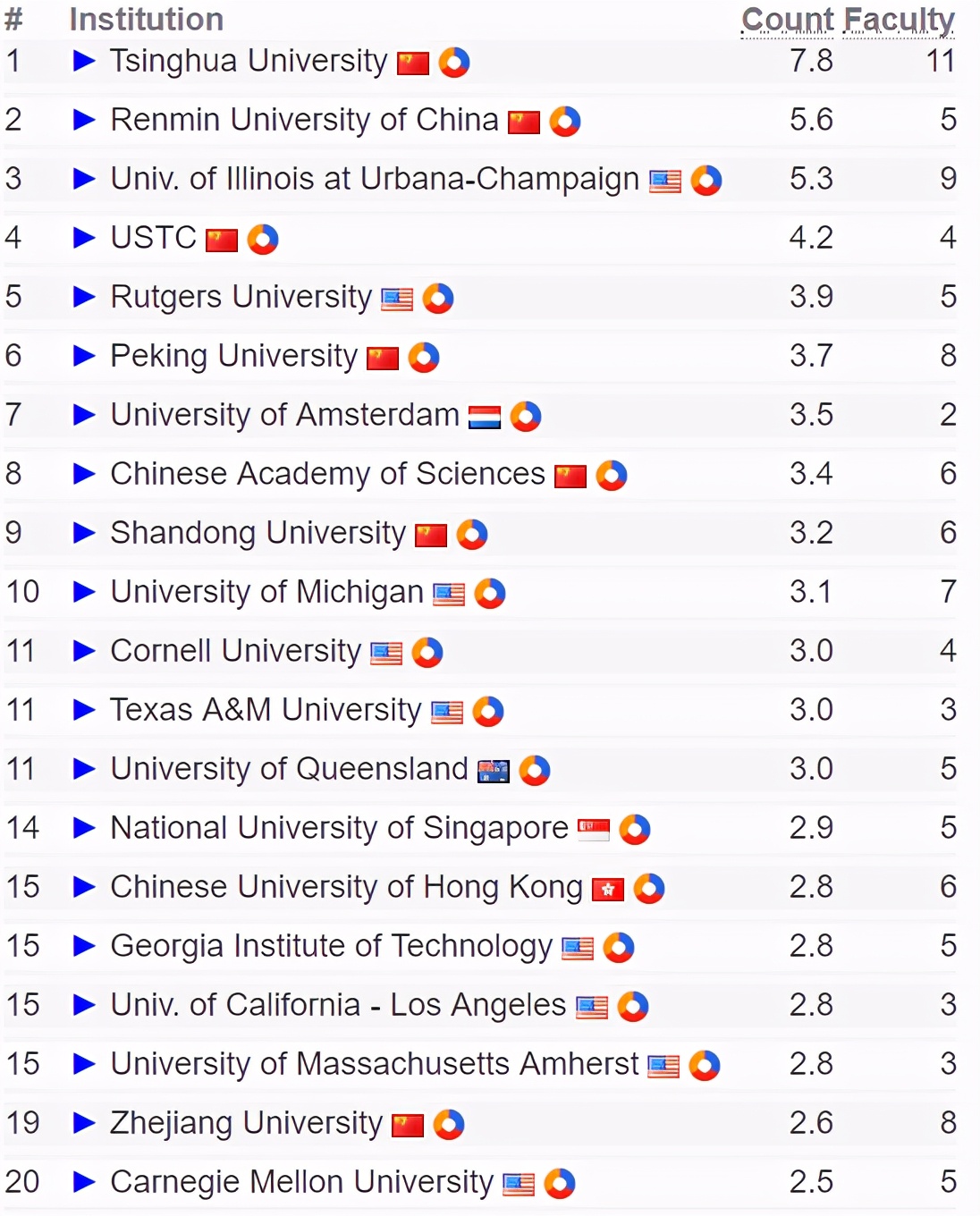
Task: Open the pie chart for Peking University
Action: pyautogui.click(x=425, y=357)
